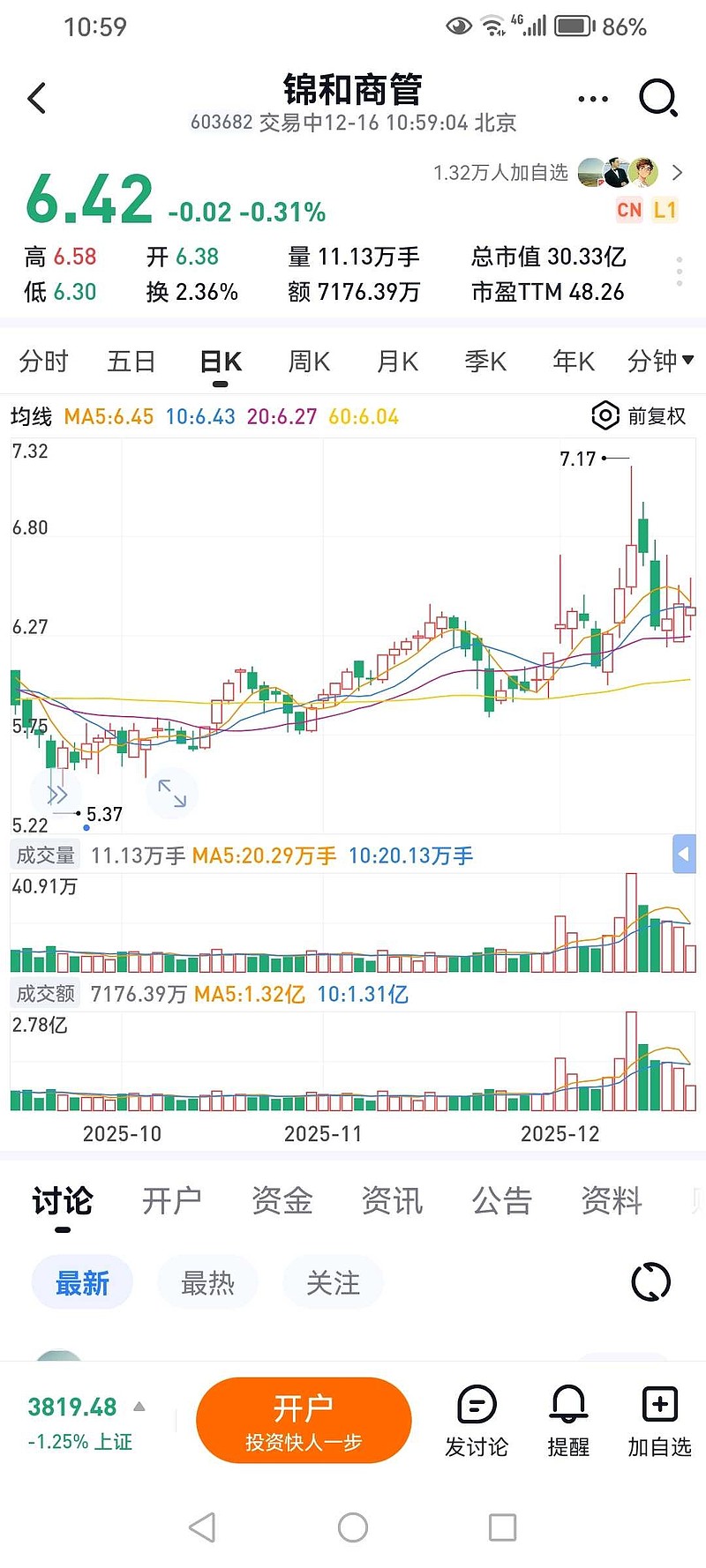The height and width of the screenshot is (1568, 706).
Task: Select the 月K chart tab
Action: pyautogui.click(x=397, y=362)
